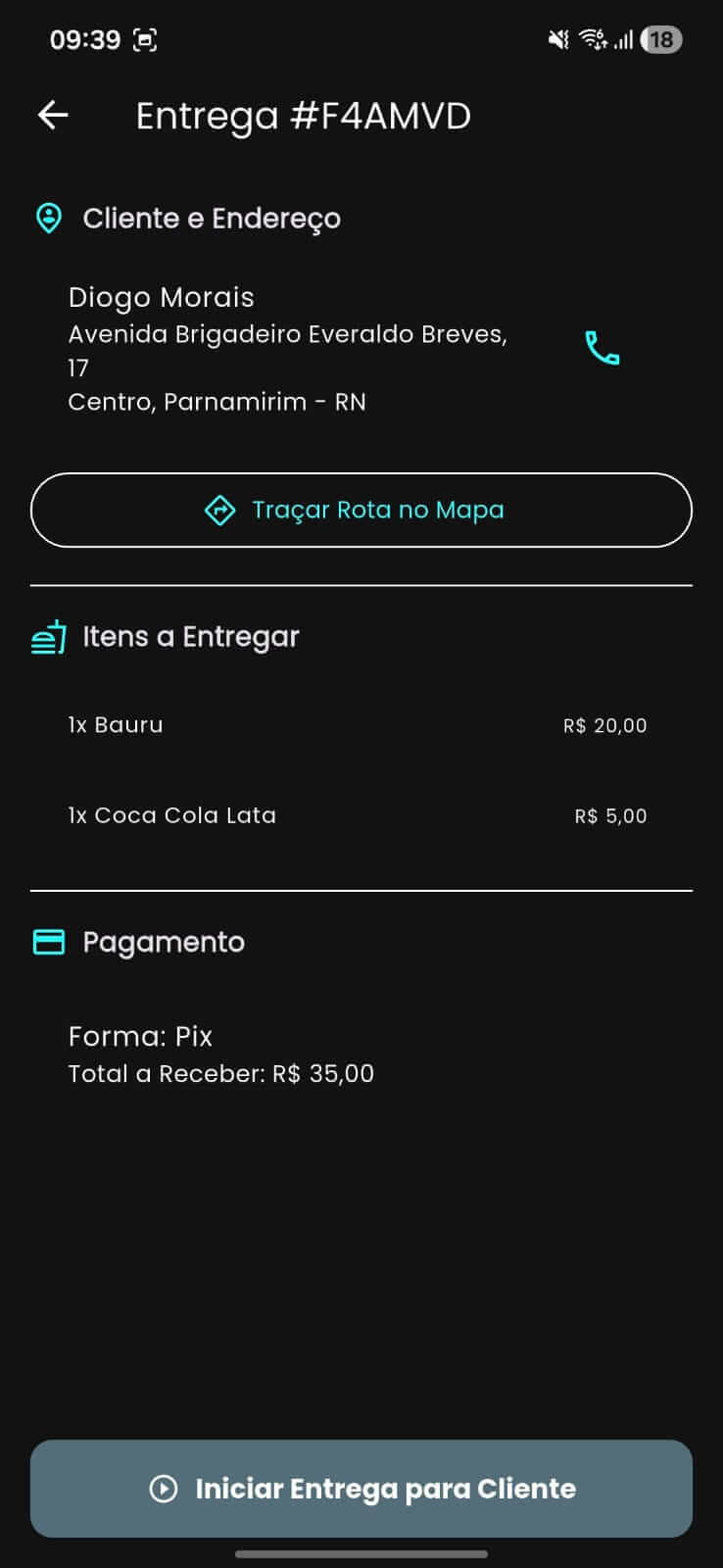Image resolution: width=723 pixels, height=1568 pixels.
Task: Tap the phone icon to call Diogo Morais
Action: pos(602,349)
